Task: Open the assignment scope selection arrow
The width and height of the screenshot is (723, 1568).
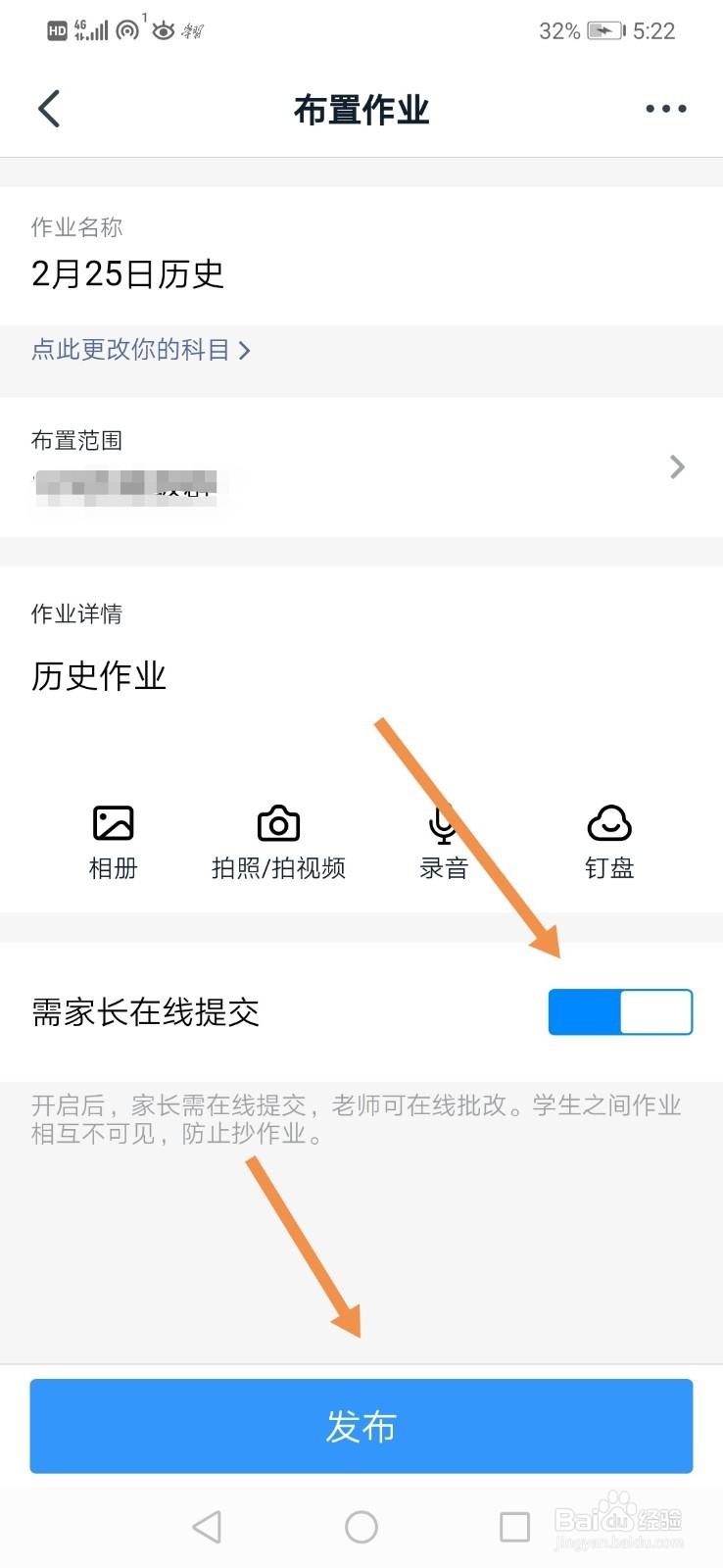Action: (x=676, y=466)
